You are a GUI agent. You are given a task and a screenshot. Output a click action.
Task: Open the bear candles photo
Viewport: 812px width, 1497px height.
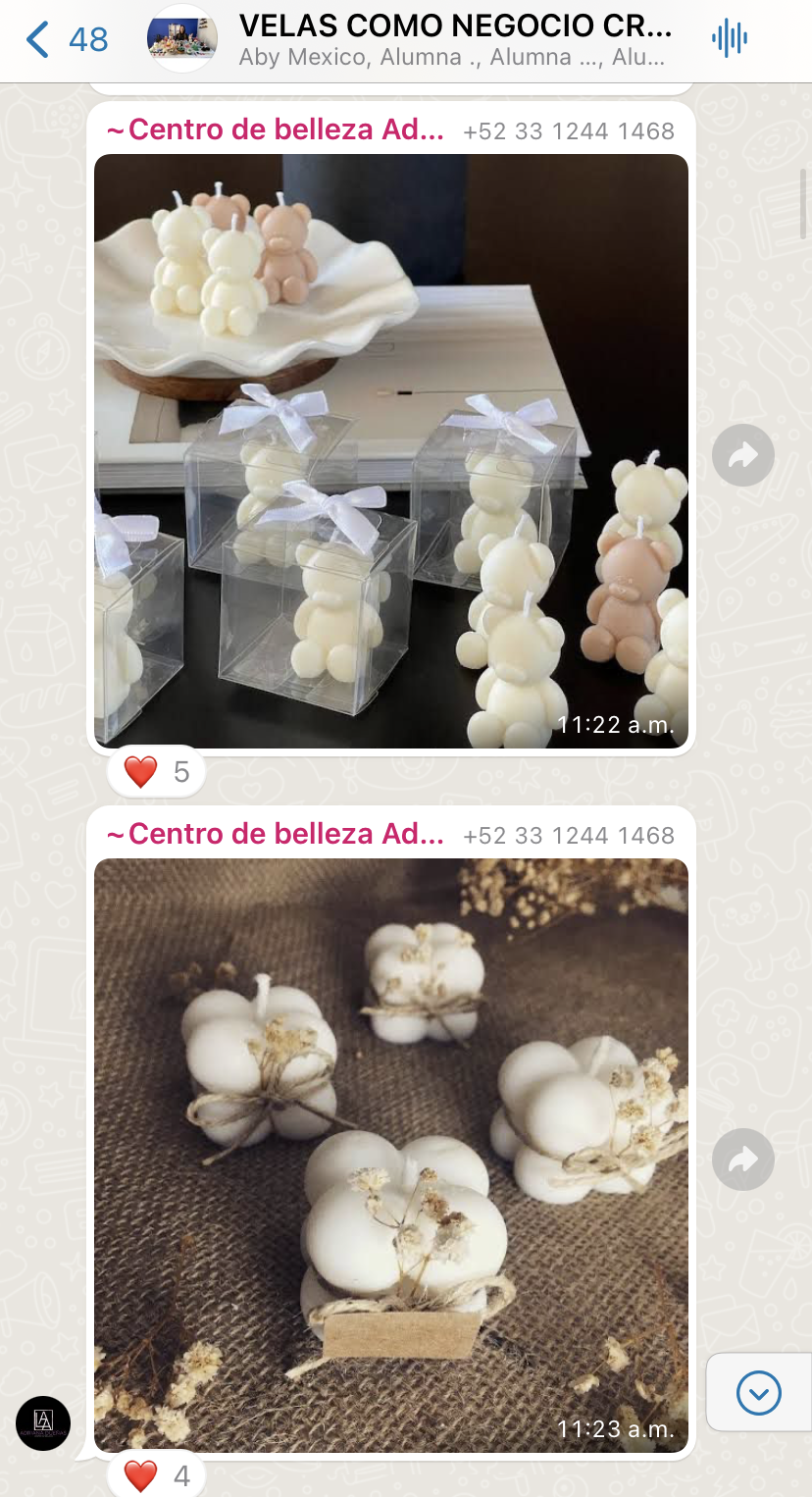click(390, 451)
